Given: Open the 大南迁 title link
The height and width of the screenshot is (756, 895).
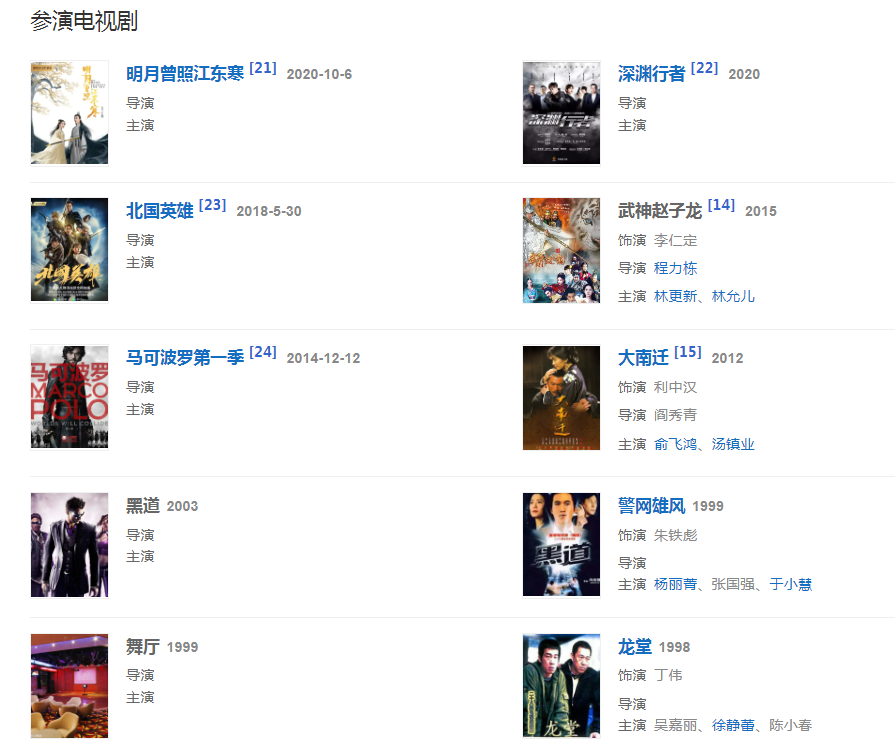Looking at the screenshot, I should [x=643, y=358].
